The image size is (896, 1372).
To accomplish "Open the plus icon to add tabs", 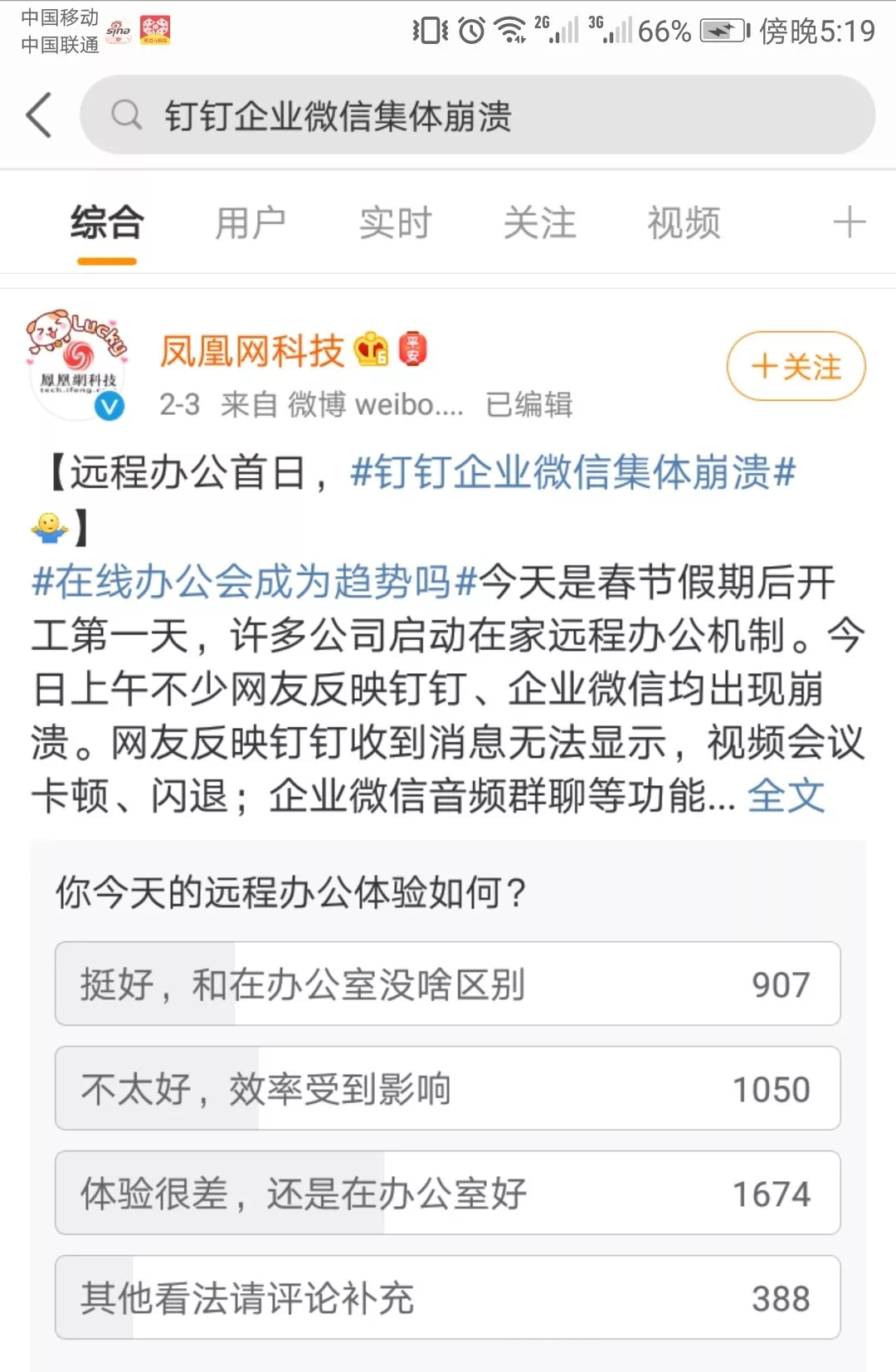I will [849, 223].
